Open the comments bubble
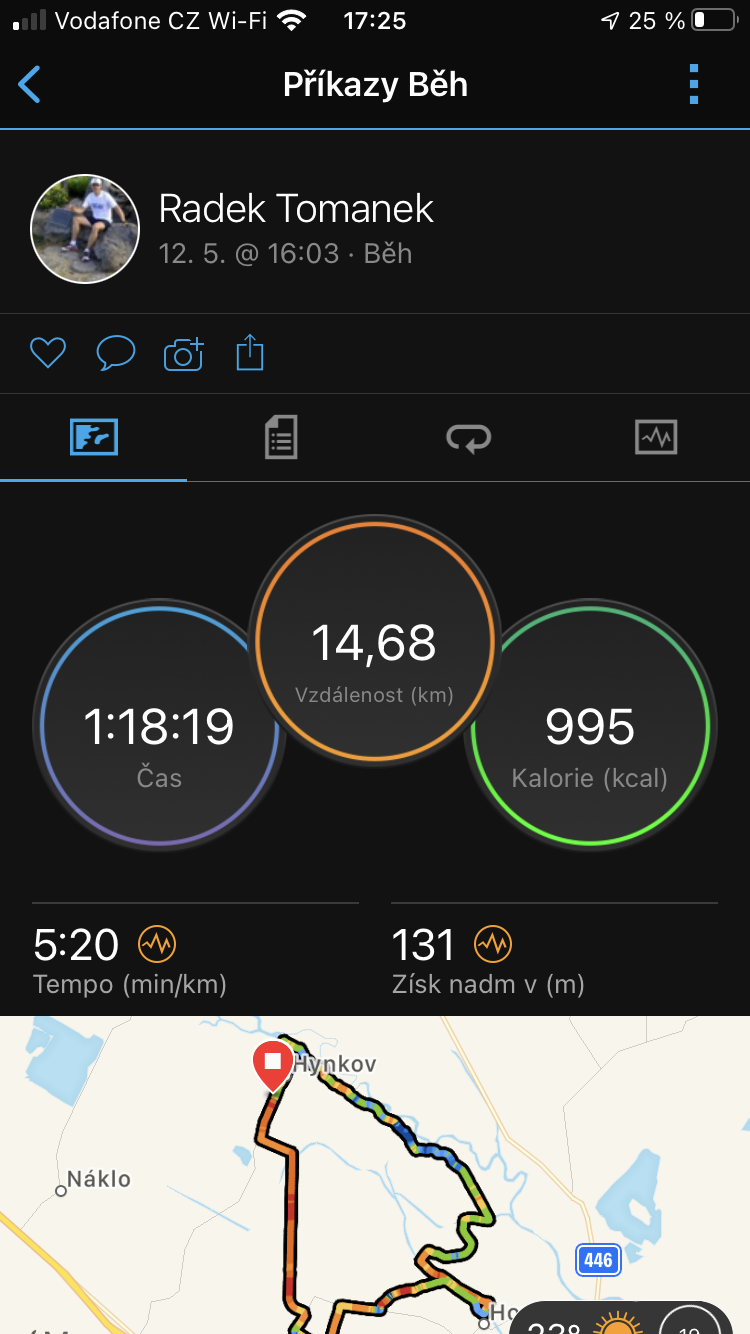This screenshot has width=750, height=1334. click(116, 353)
